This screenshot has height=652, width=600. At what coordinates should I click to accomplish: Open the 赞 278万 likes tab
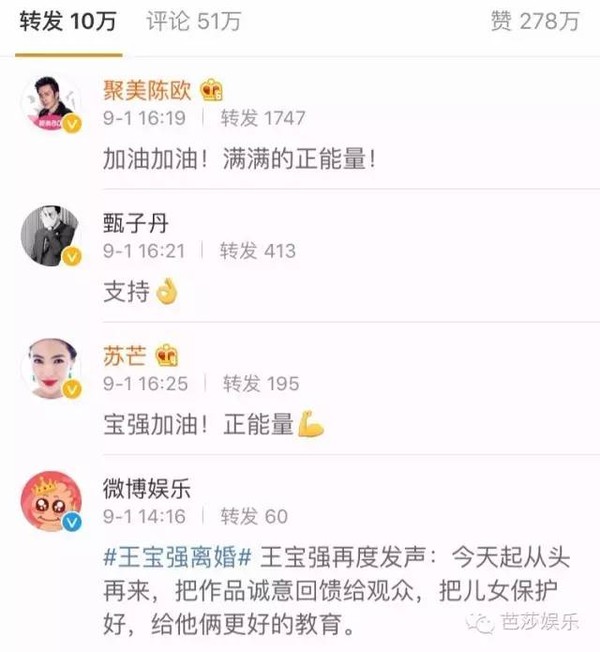(536, 21)
